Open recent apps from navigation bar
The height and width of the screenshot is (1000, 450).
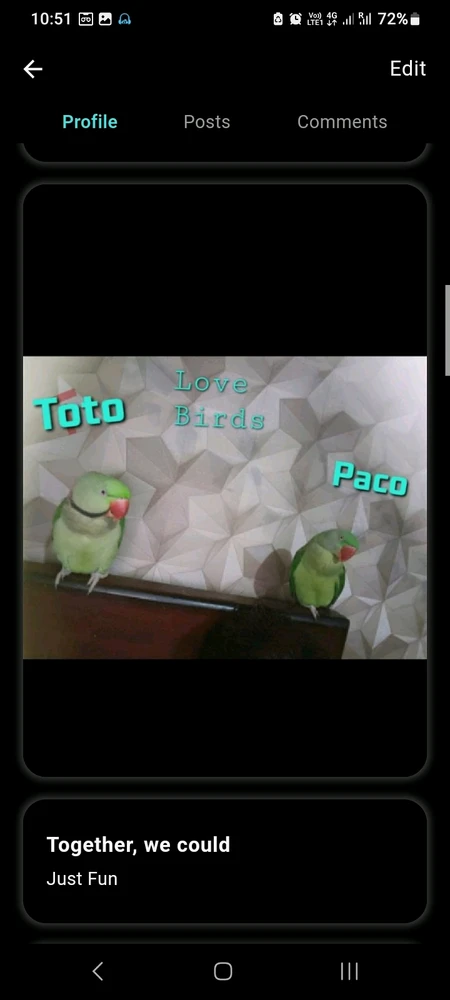click(x=349, y=971)
